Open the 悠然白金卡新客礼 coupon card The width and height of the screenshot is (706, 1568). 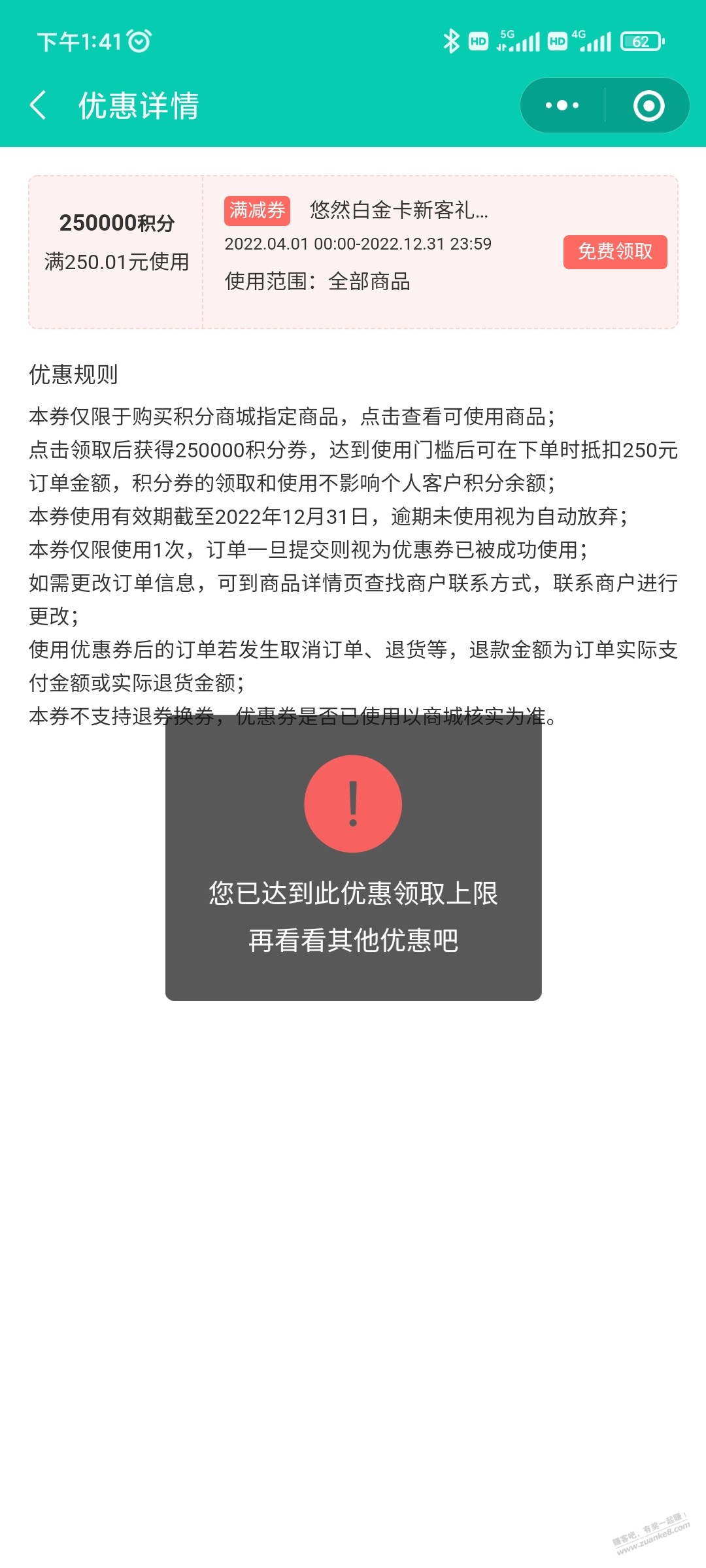[353, 252]
